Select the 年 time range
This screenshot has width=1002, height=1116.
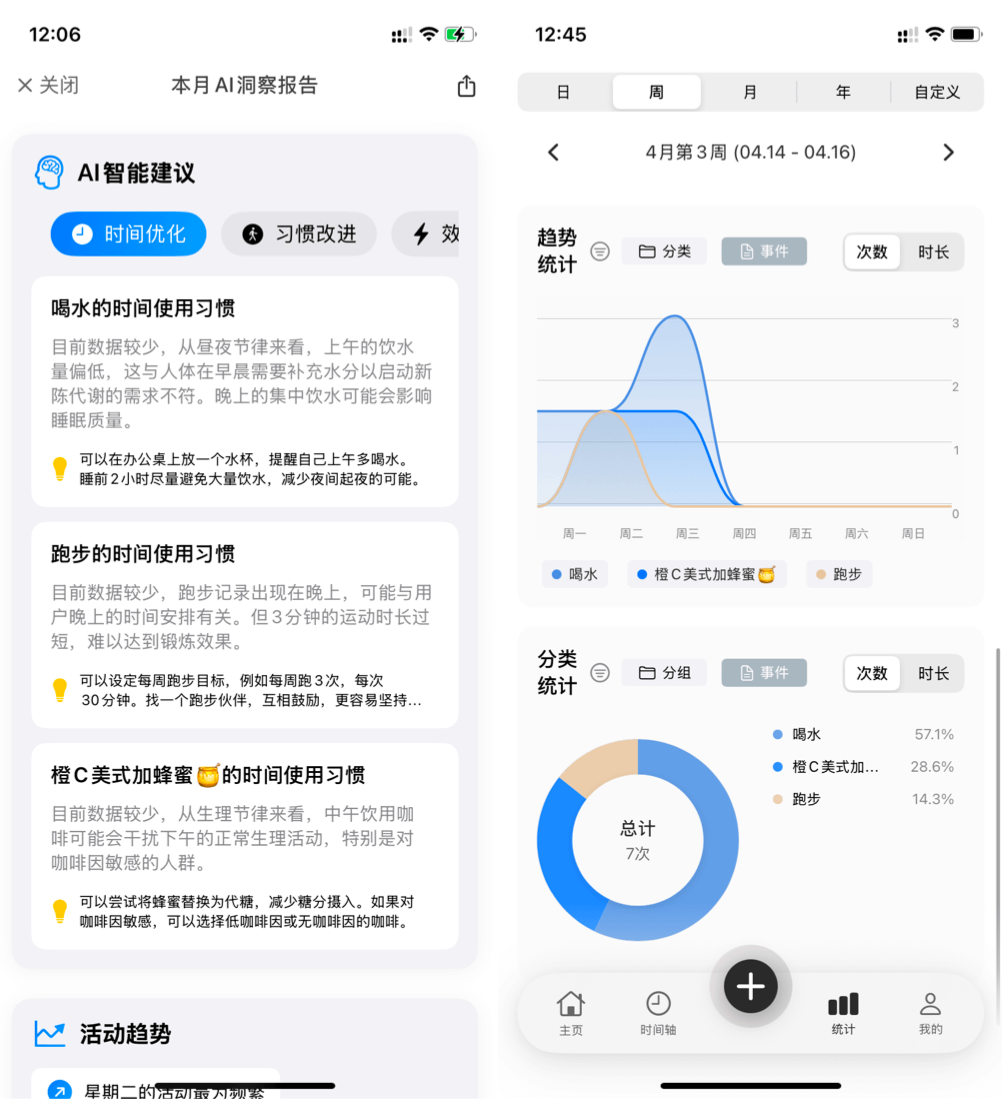click(x=843, y=92)
